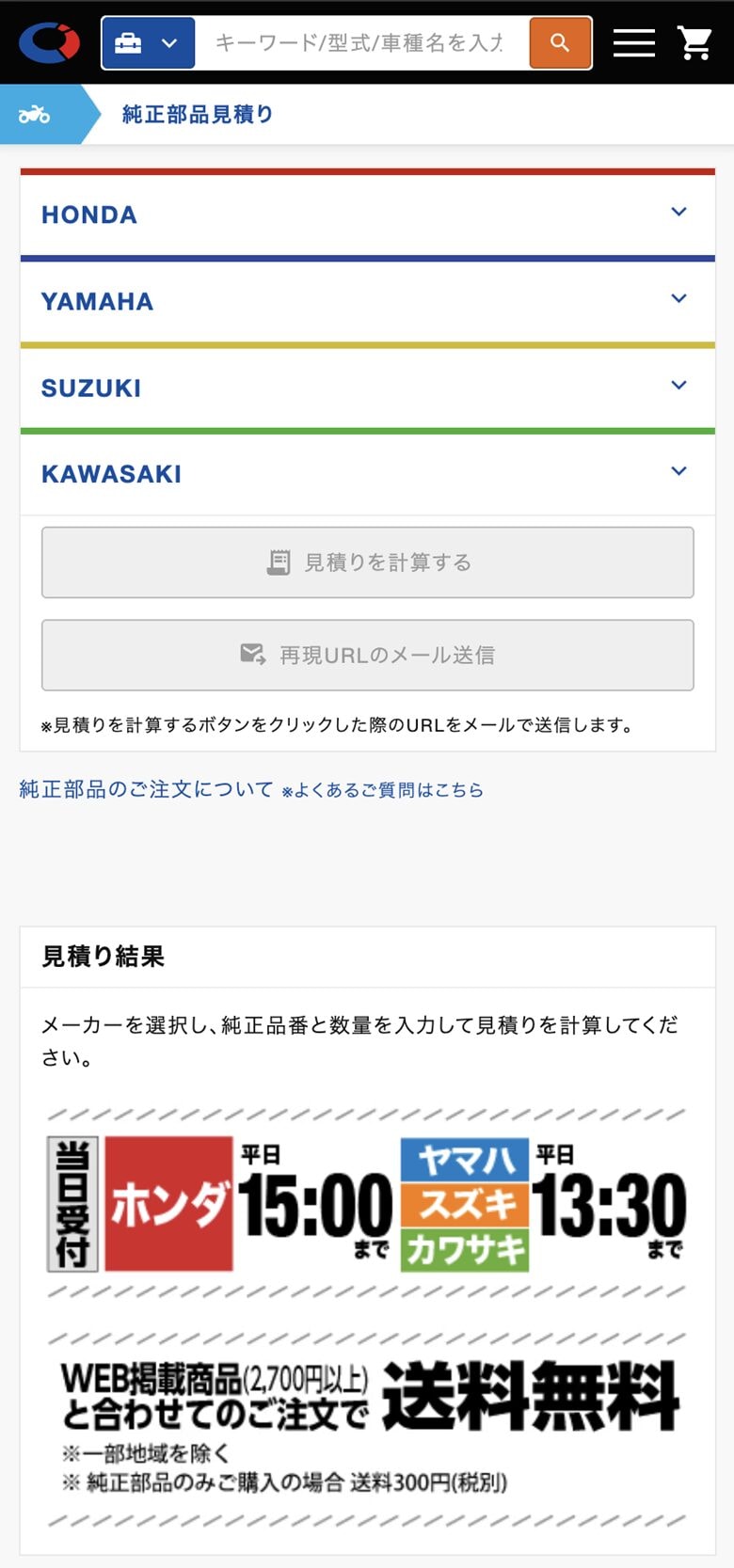Open 純正部品のご注文について link
This screenshot has height=1568, width=734.
tap(147, 789)
